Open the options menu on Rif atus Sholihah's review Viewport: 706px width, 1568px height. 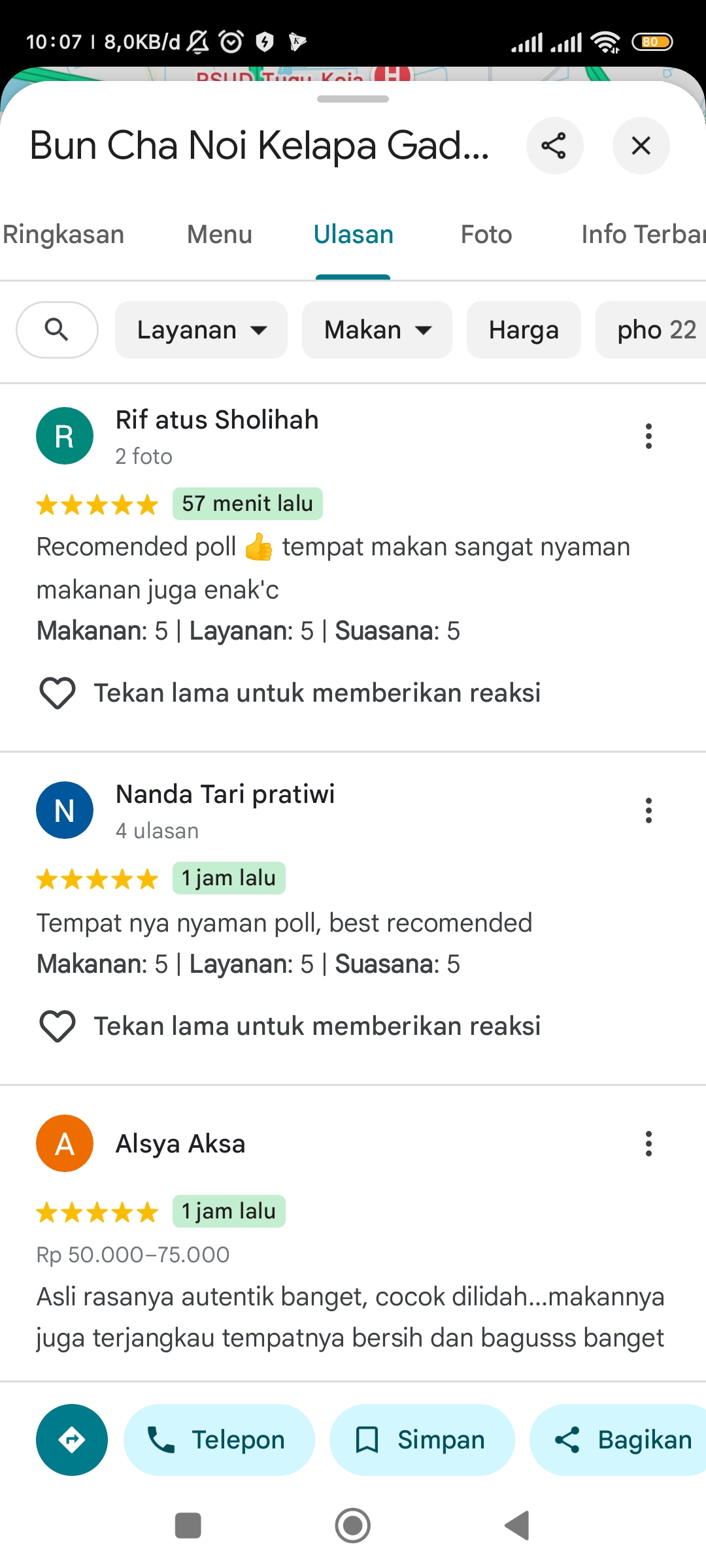pos(648,436)
